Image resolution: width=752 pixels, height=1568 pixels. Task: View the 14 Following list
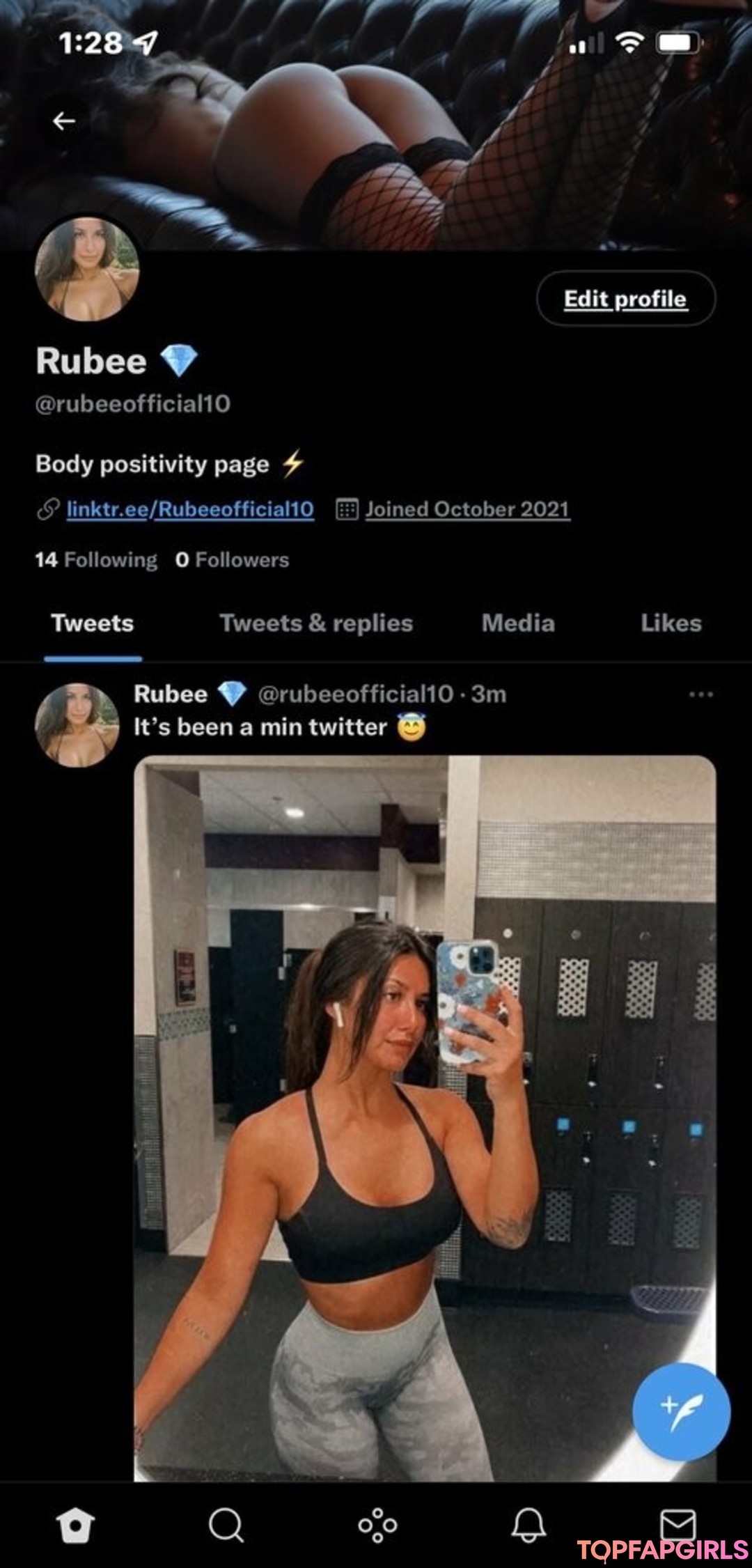tap(96, 560)
